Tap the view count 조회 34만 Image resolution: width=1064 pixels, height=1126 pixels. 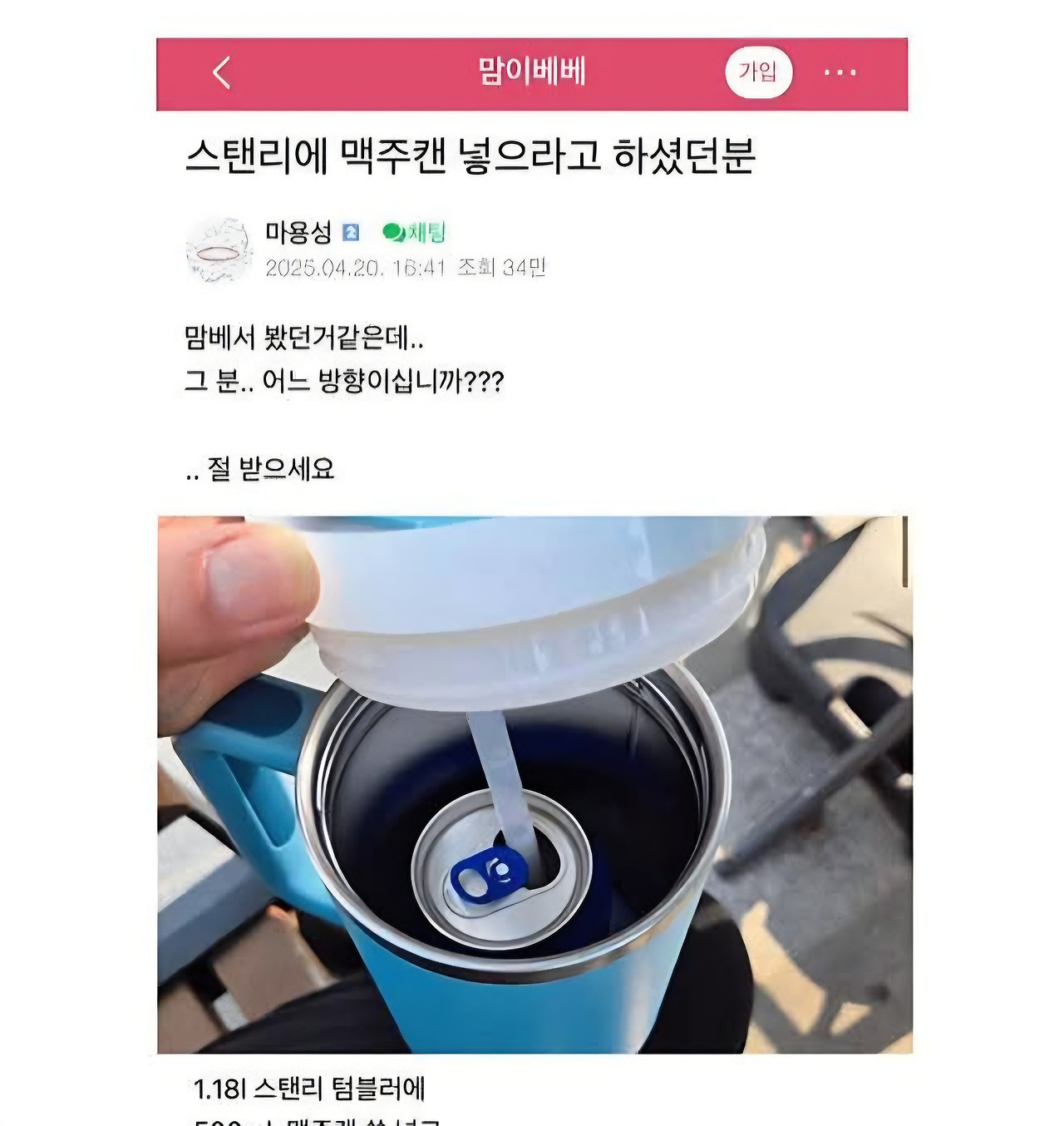click(x=504, y=269)
